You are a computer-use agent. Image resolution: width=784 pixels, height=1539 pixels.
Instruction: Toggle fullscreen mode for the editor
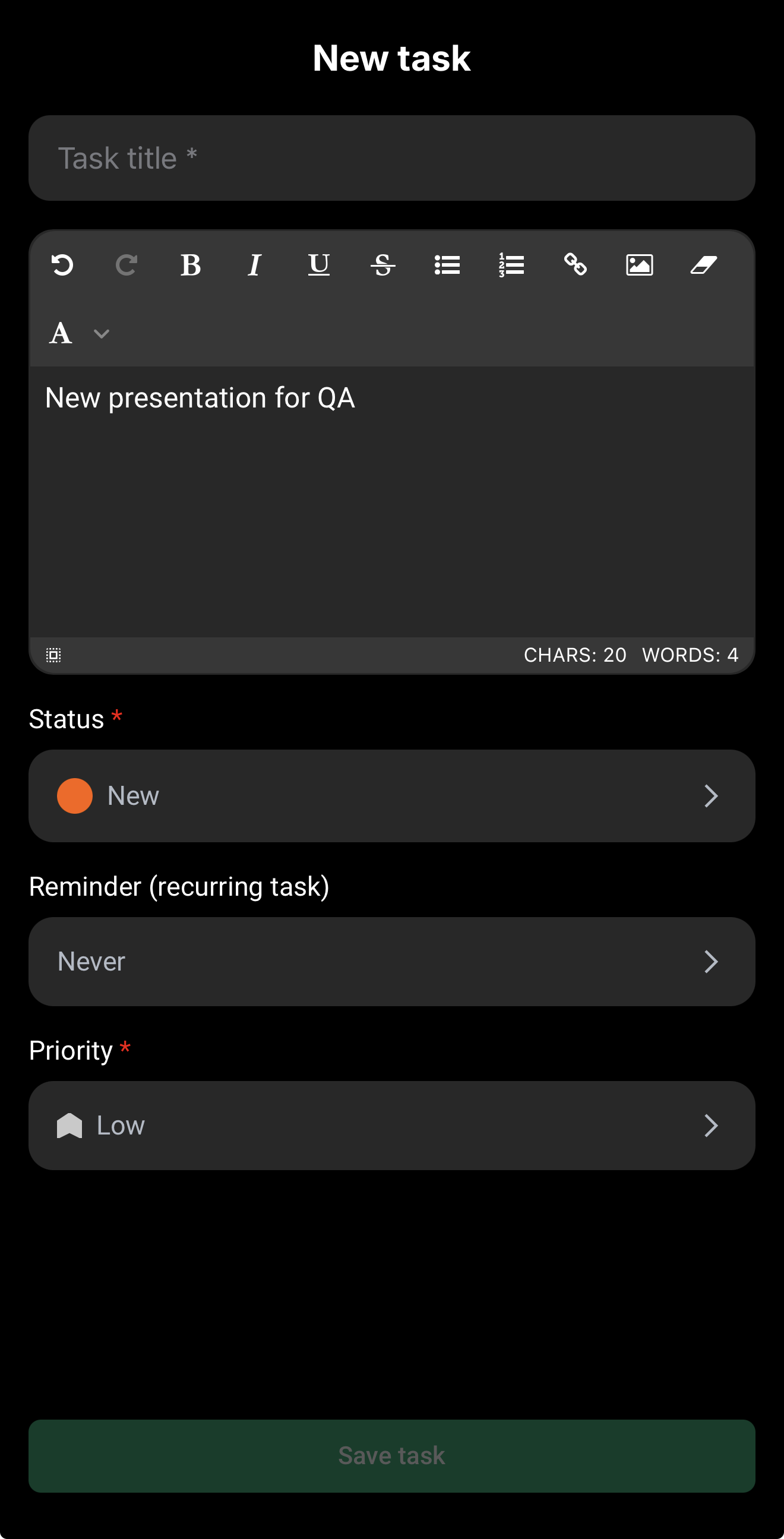tap(54, 655)
